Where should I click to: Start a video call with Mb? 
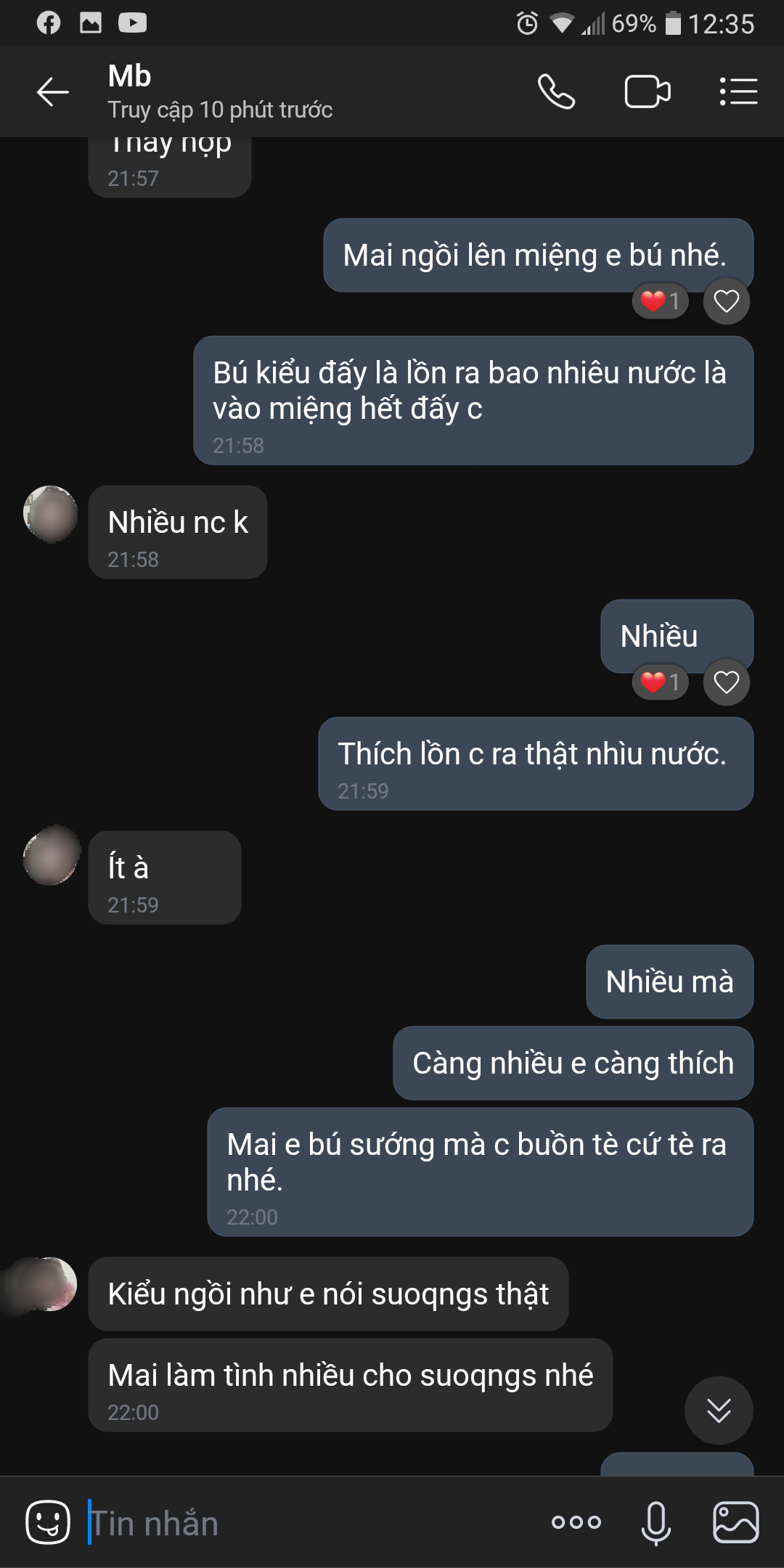[x=647, y=92]
